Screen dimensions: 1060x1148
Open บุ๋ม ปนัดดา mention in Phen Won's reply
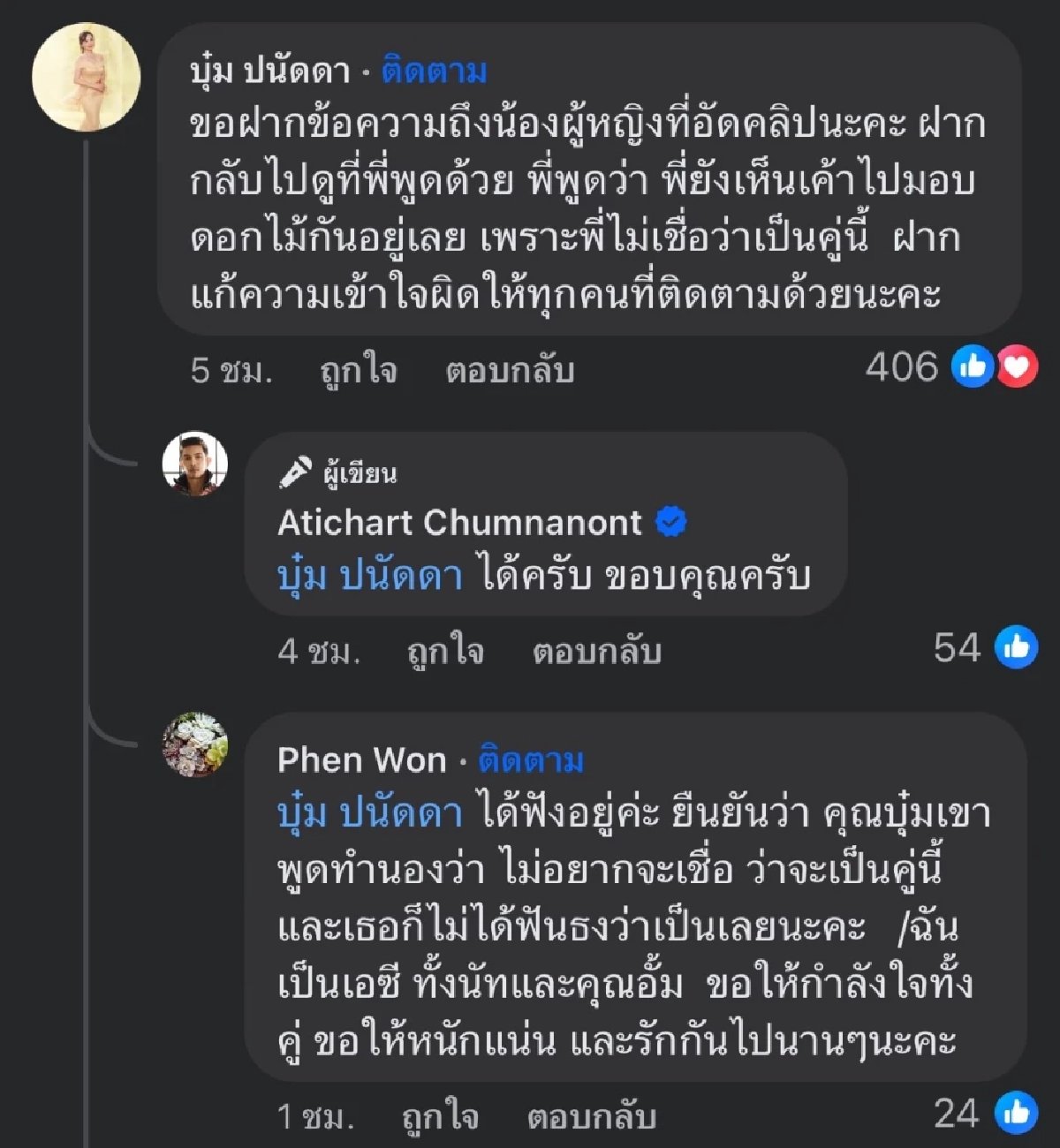pos(369,813)
